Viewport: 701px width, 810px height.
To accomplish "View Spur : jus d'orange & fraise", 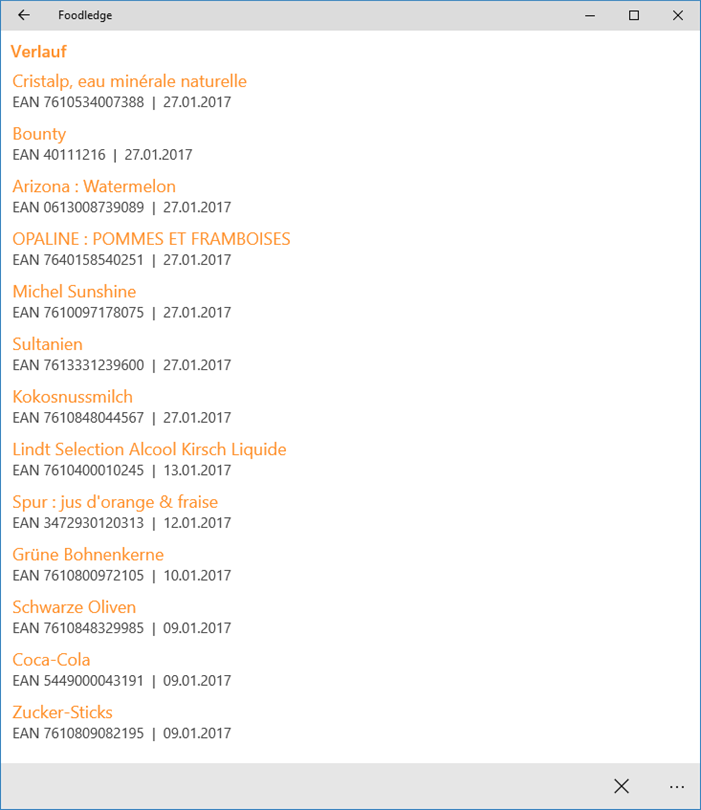I will pos(115,502).
